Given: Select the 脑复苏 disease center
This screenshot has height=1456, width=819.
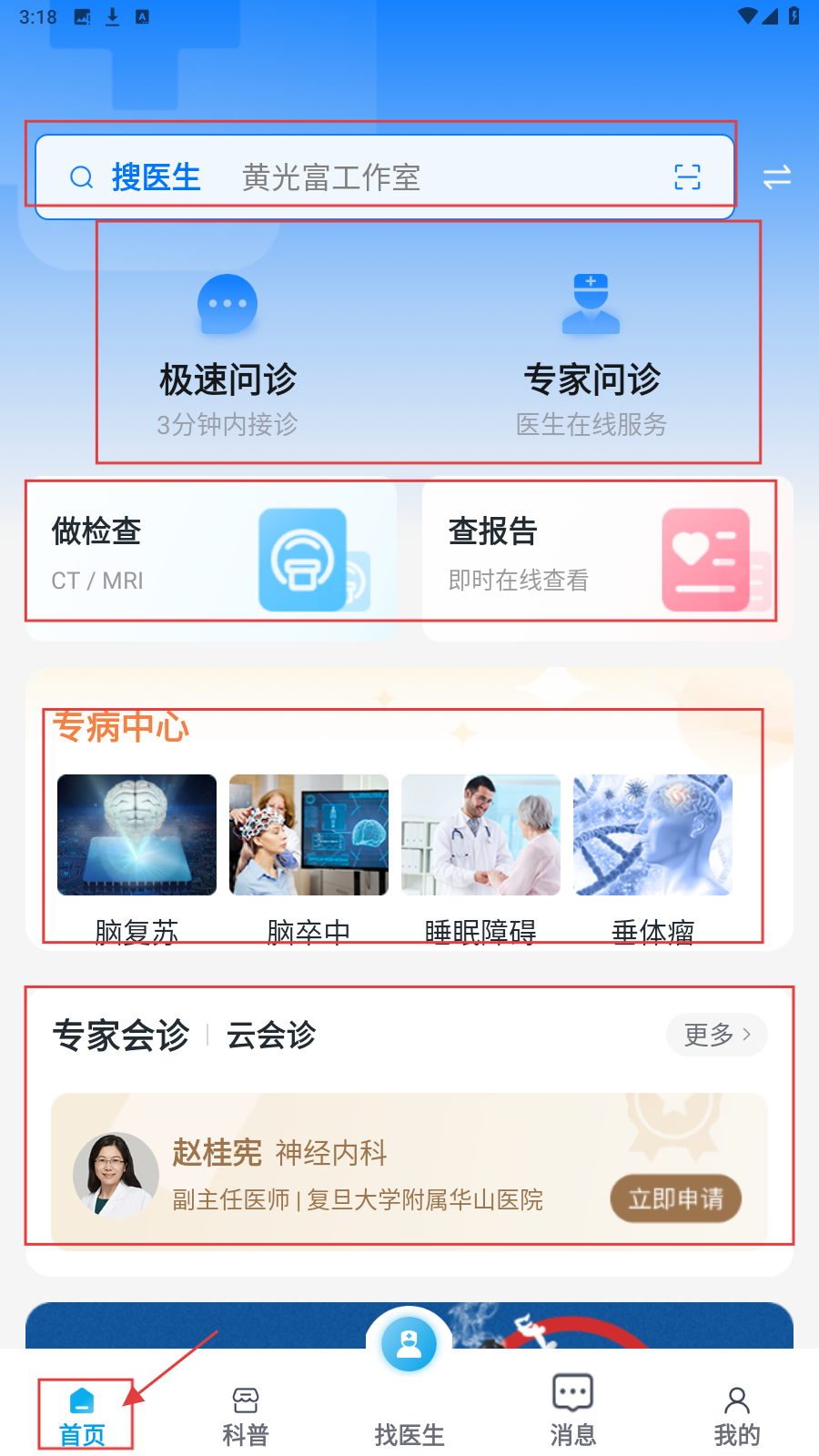Looking at the screenshot, I should click(x=136, y=855).
